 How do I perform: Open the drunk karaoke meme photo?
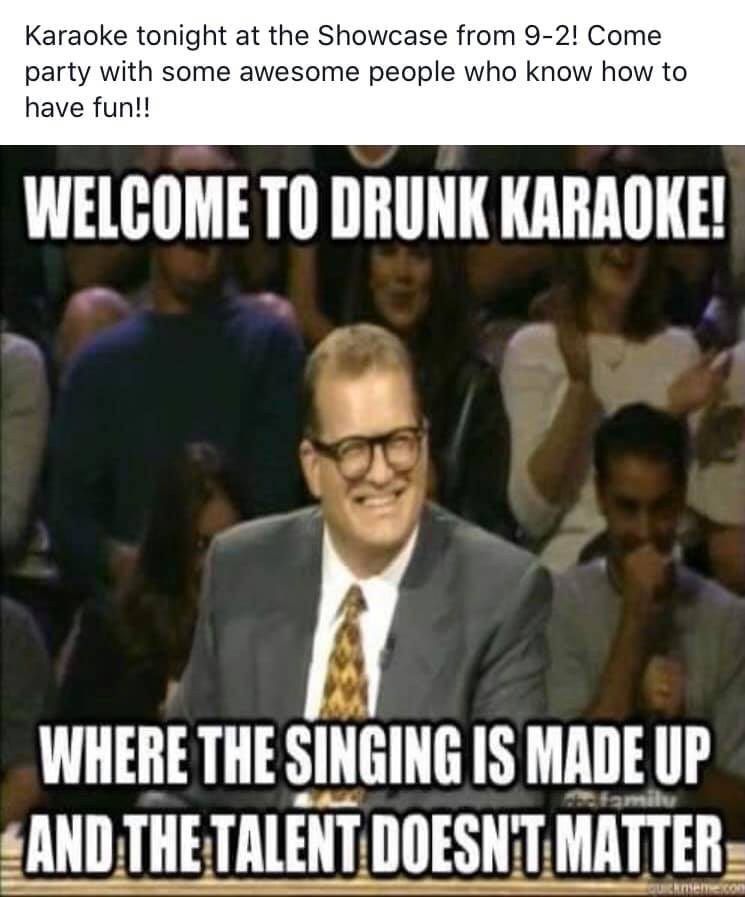coord(372,520)
